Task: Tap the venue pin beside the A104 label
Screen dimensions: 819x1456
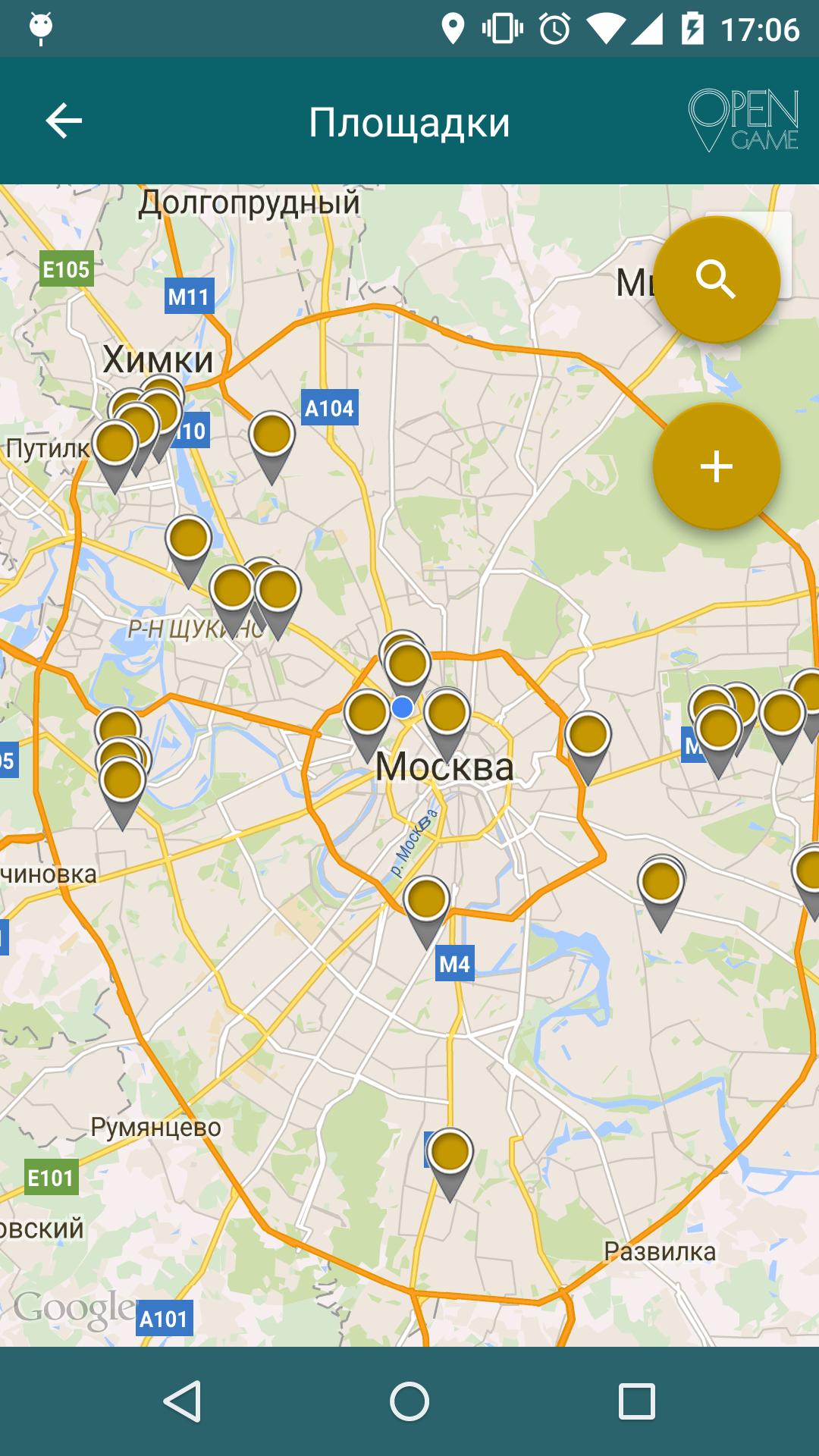Action: 272,436
